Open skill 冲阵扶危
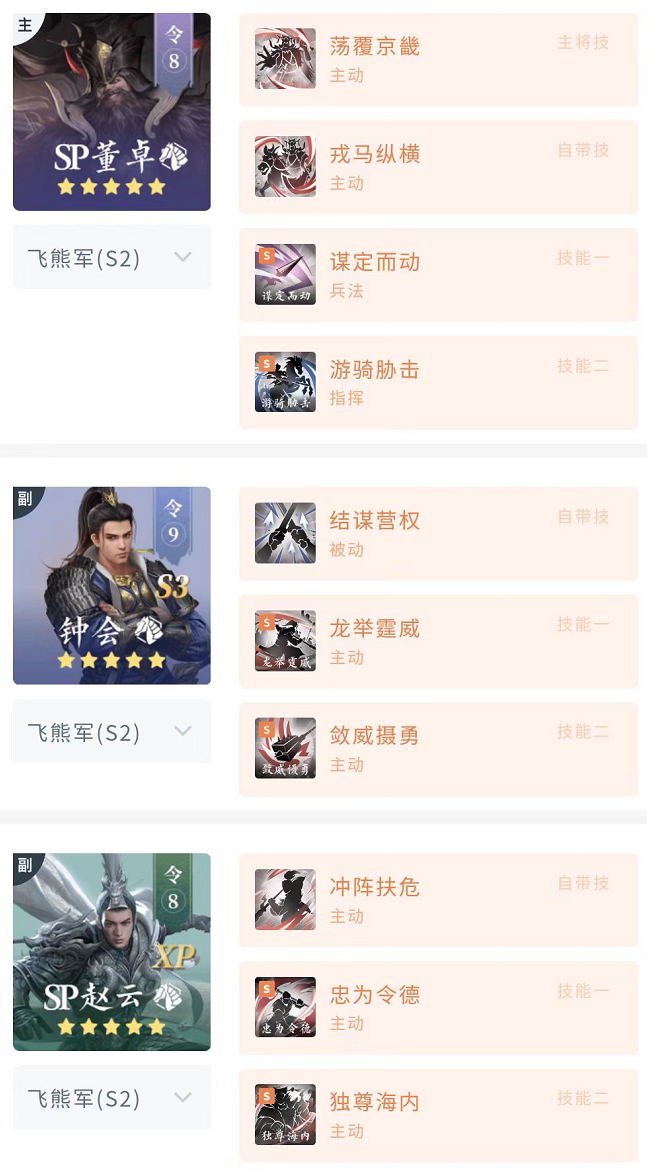Screen dimensions: 647x1170 [x=438, y=900]
